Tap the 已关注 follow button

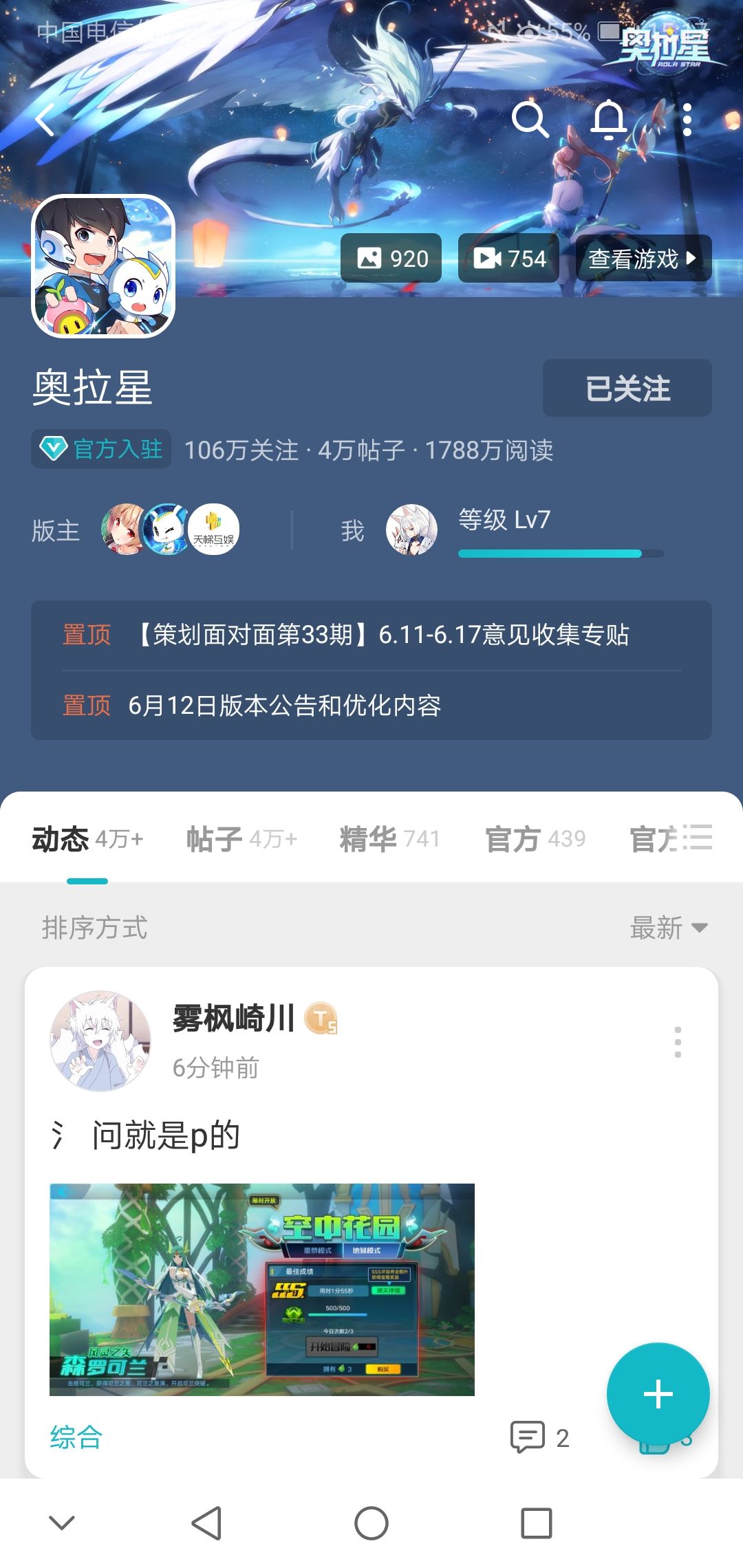[627, 388]
